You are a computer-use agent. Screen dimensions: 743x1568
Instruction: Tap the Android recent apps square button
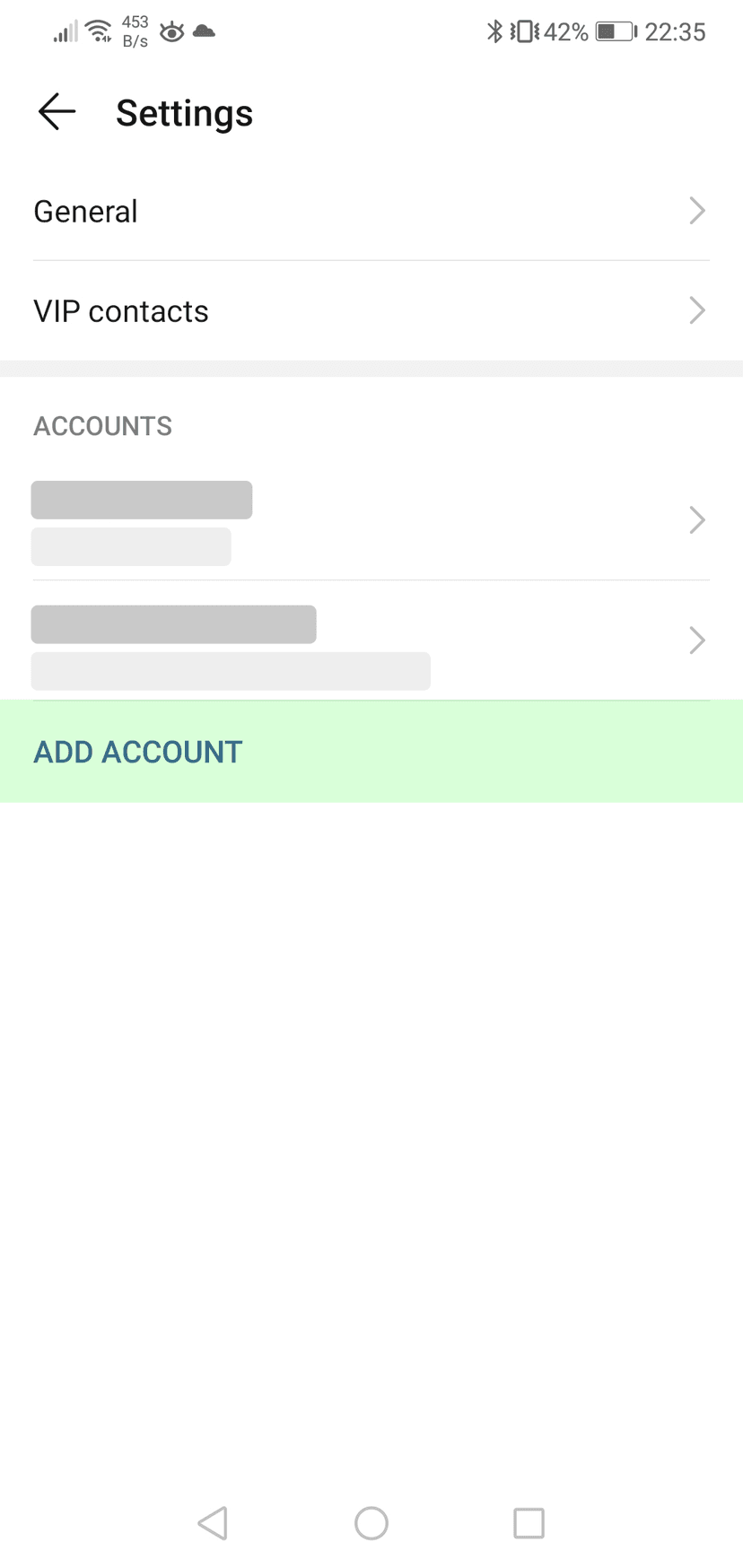(529, 1522)
